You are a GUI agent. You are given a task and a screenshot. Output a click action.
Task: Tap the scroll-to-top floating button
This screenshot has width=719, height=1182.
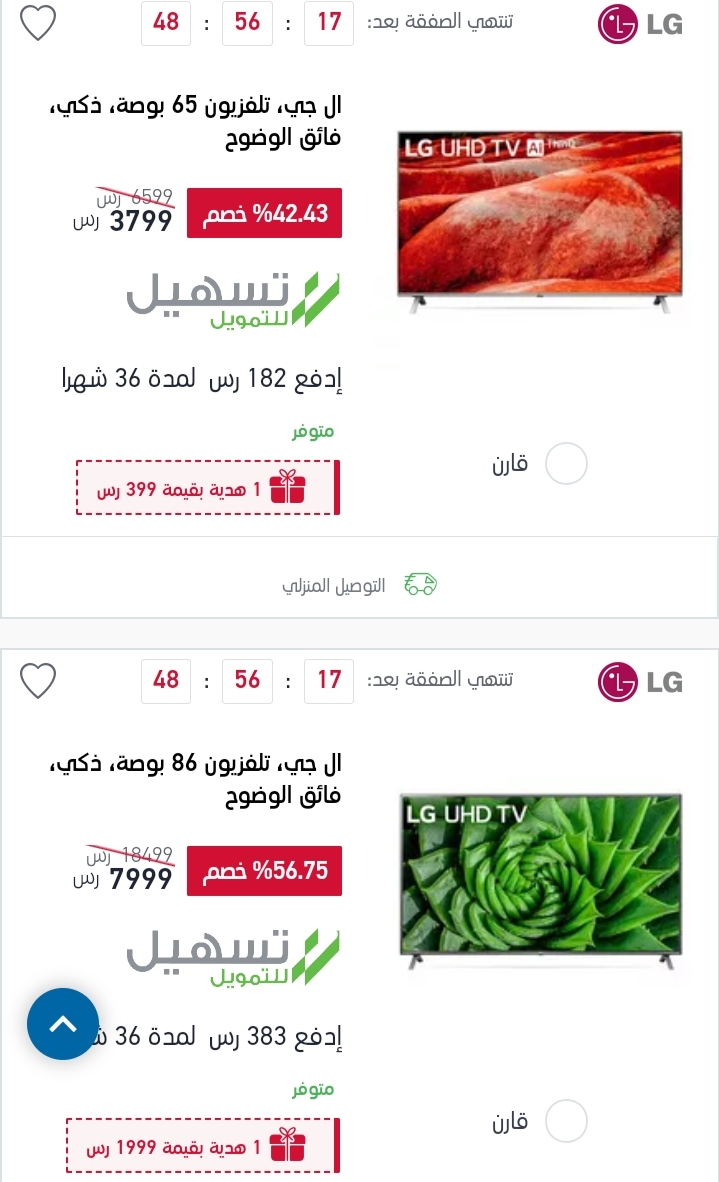click(x=63, y=1024)
